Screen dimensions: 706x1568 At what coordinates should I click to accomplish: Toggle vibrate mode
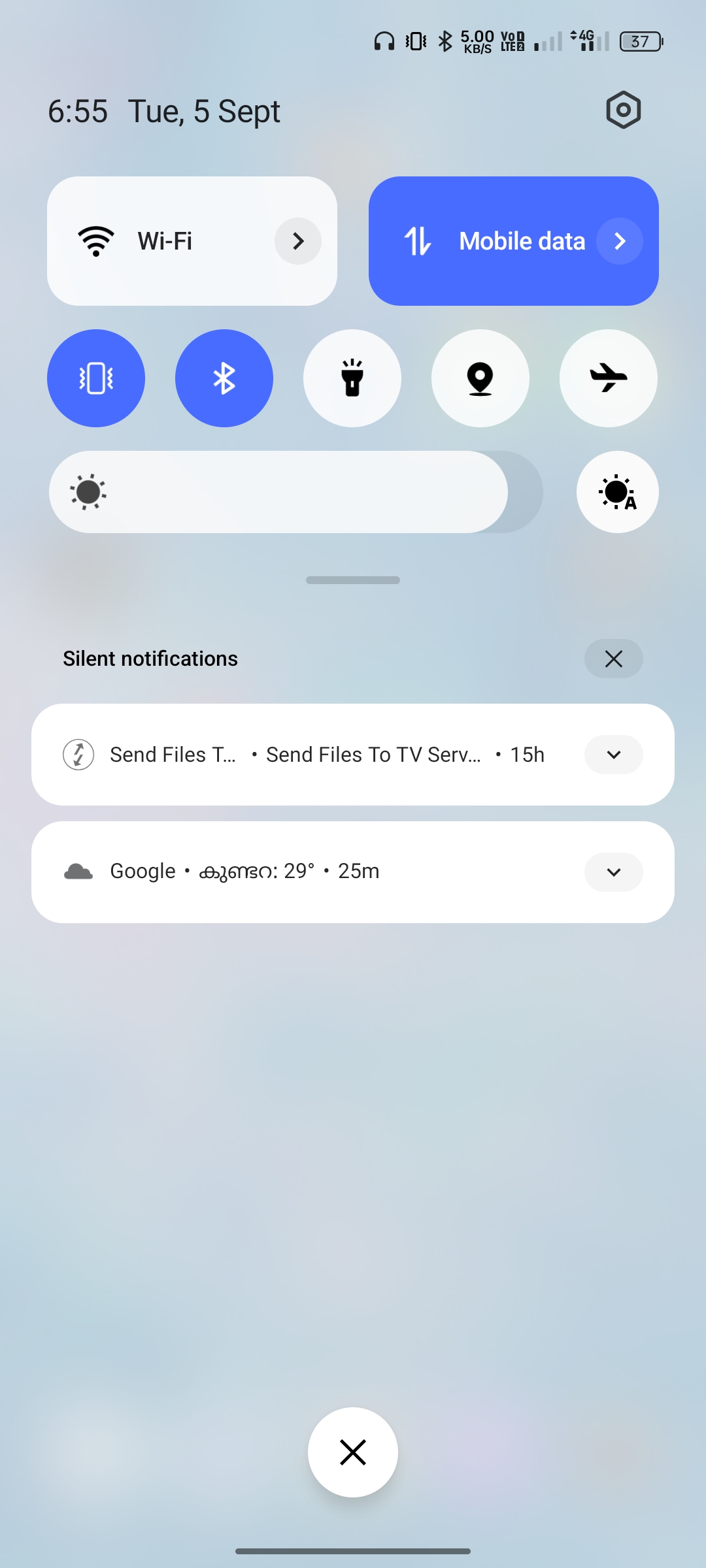pos(96,378)
